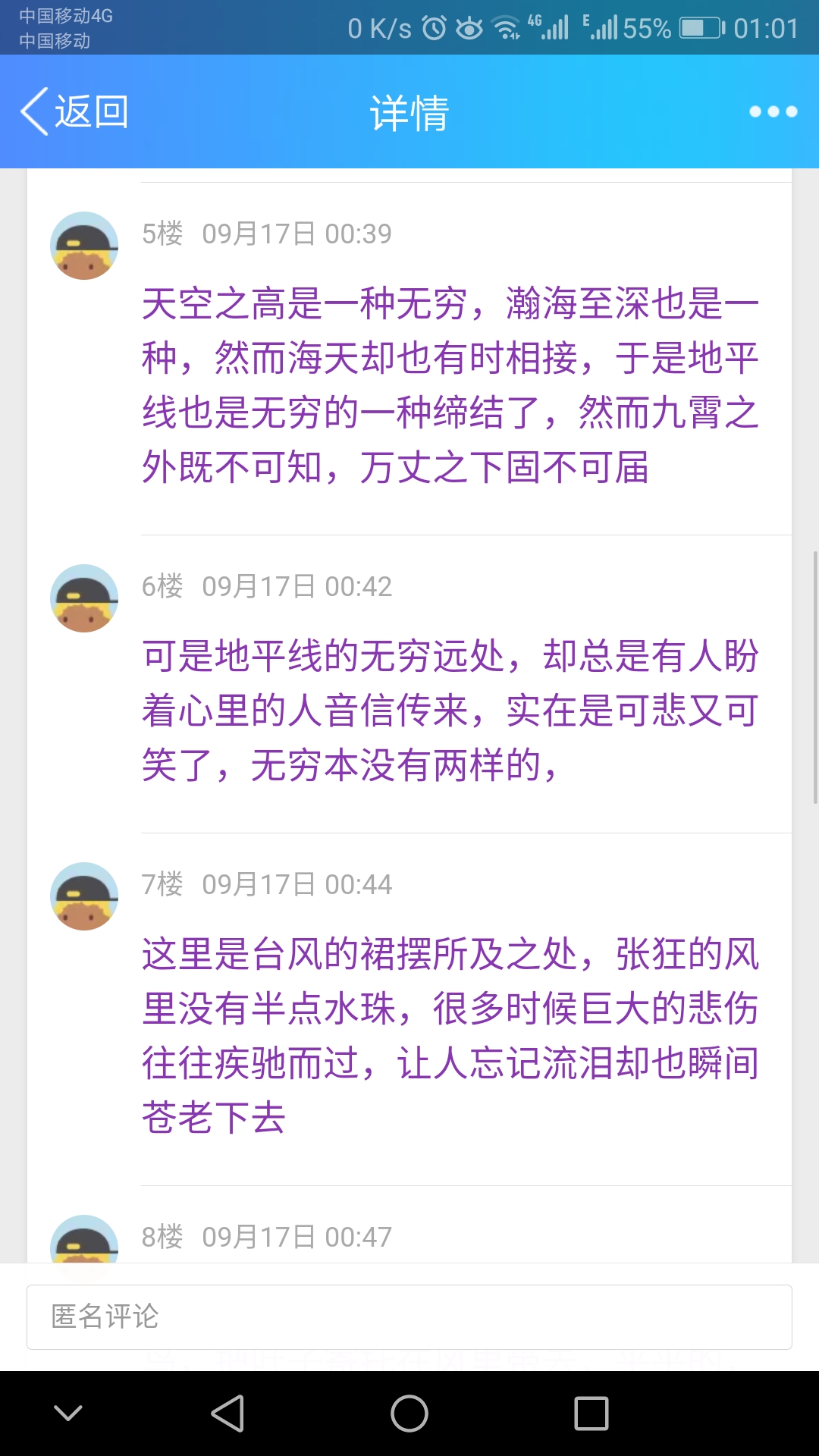This screenshot has height=1456, width=819.
Task: Open the 6楼 commenter's avatar
Action: (x=84, y=598)
